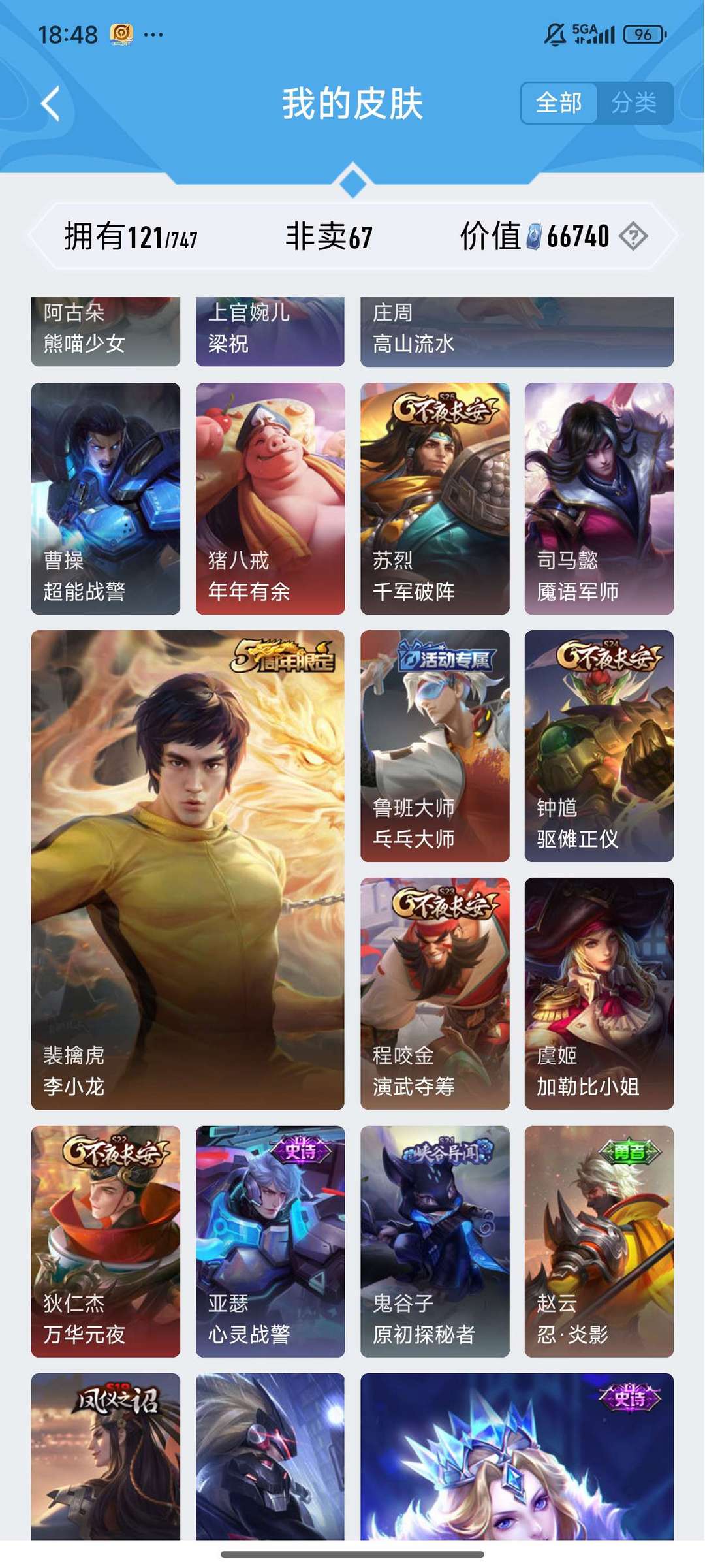View the 赵云 忍·炎影 skin
This screenshot has width=705, height=1568.
point(599,1241)
